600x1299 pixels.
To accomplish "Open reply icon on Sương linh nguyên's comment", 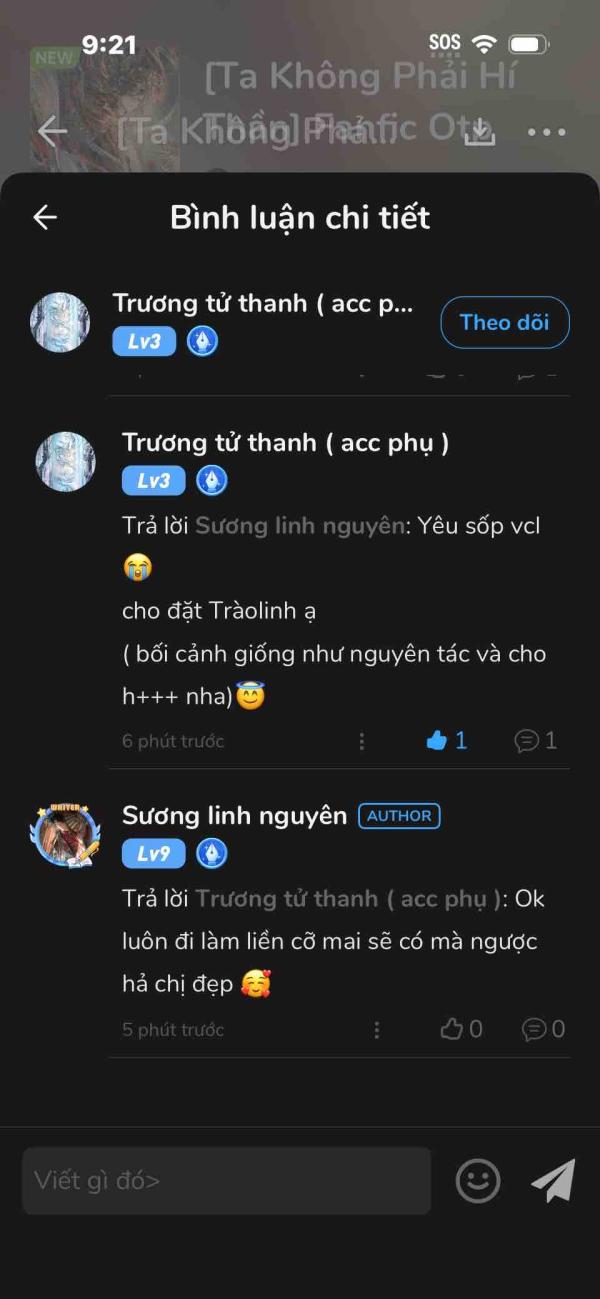I will [x=543, y=1029].
